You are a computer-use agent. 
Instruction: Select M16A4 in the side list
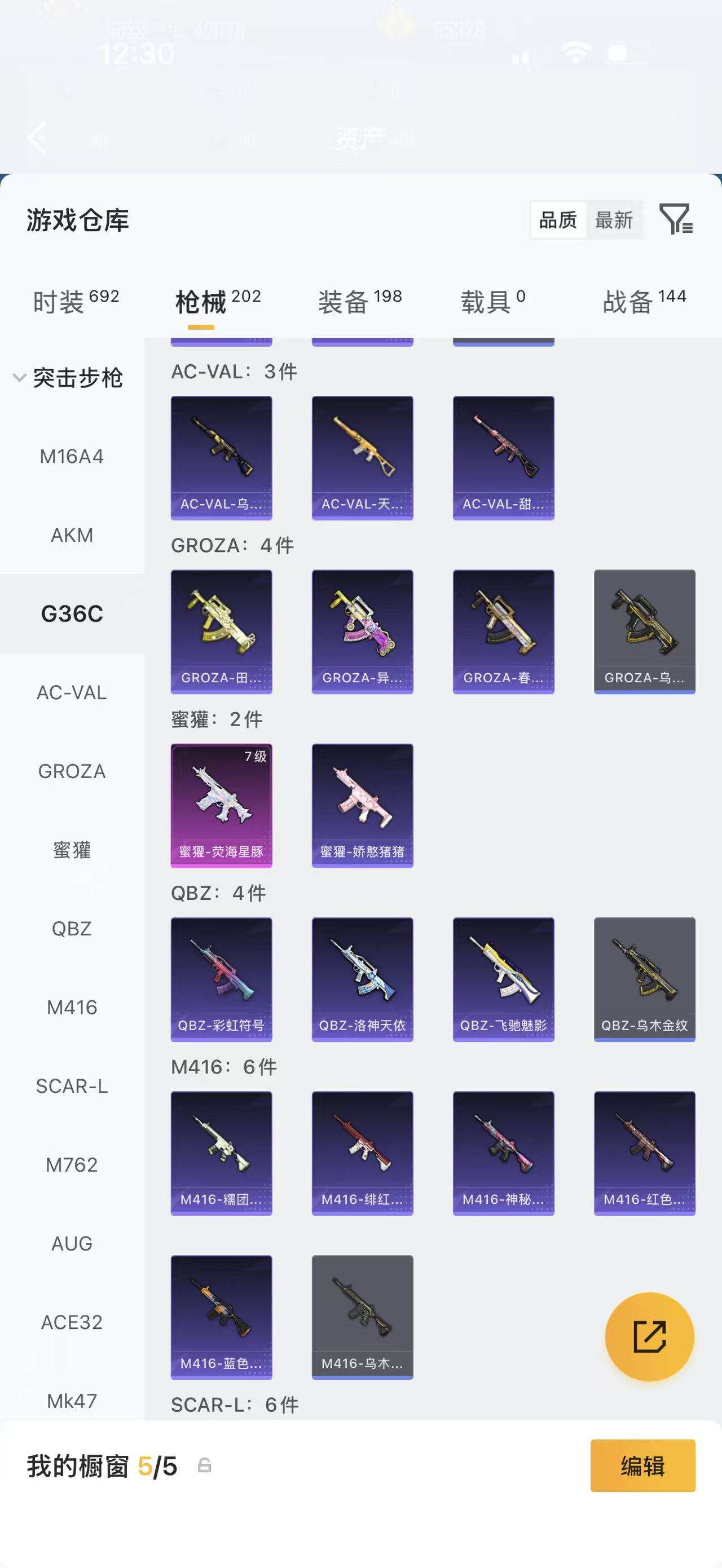pyautogui.click(x=72, y=457)
